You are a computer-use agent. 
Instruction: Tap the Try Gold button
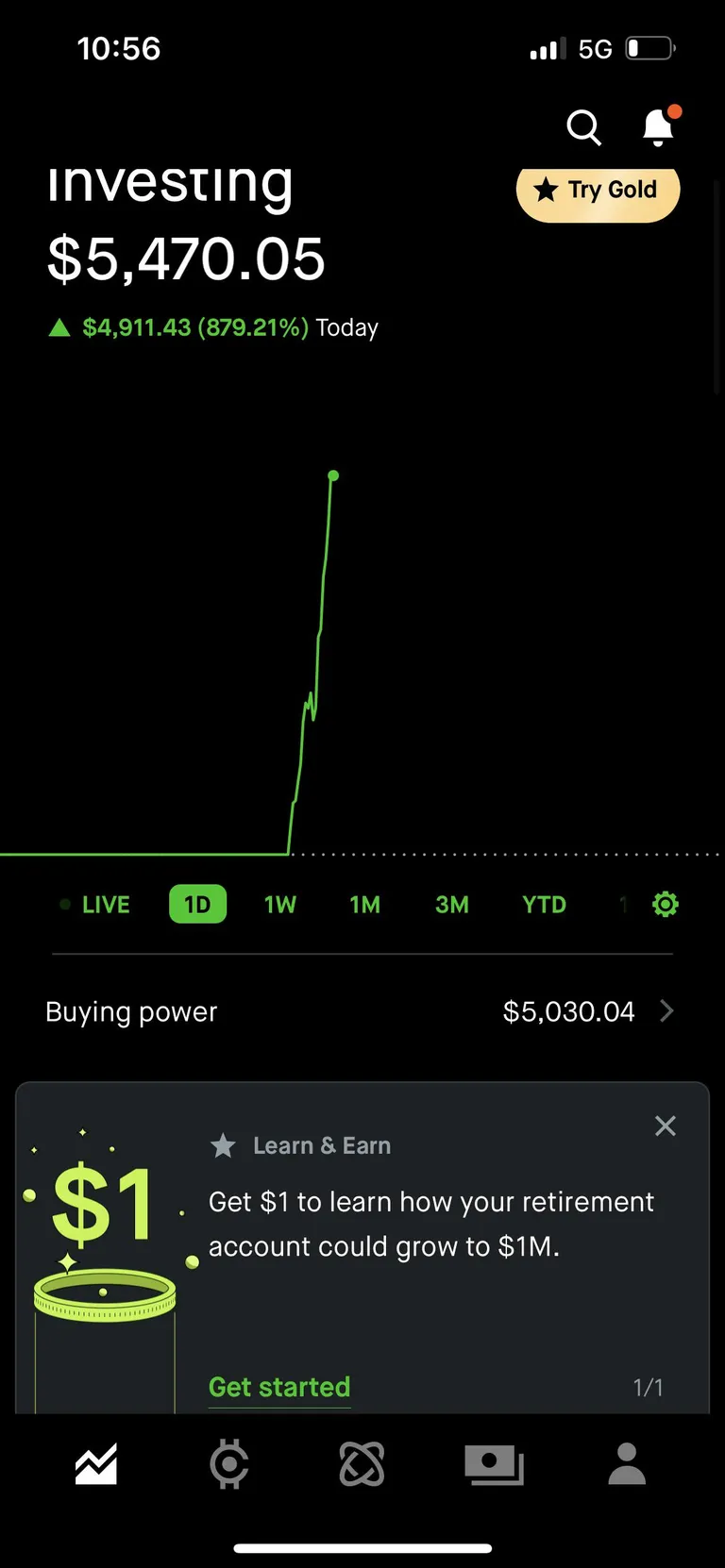(597, 191)
